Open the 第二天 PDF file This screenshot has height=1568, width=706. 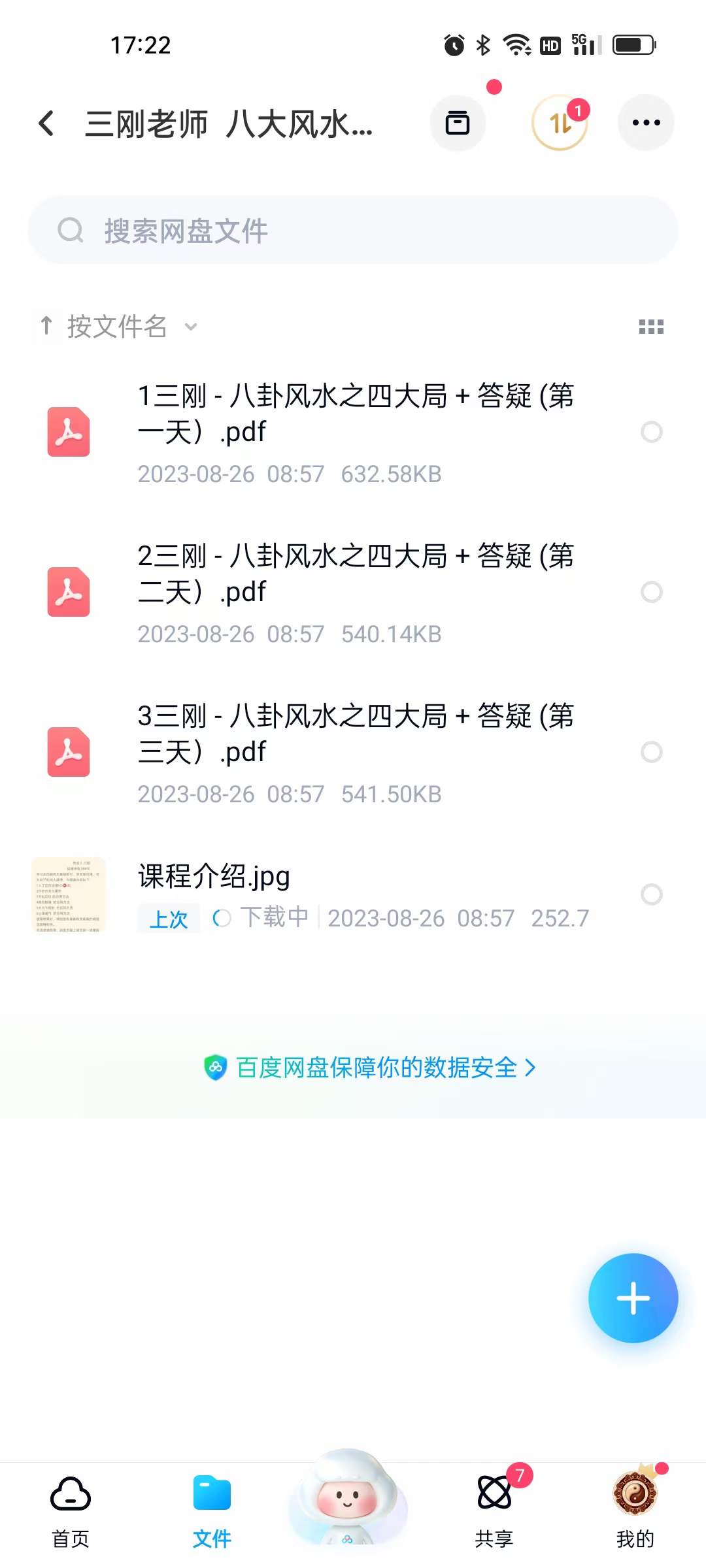tap(353, 593)
